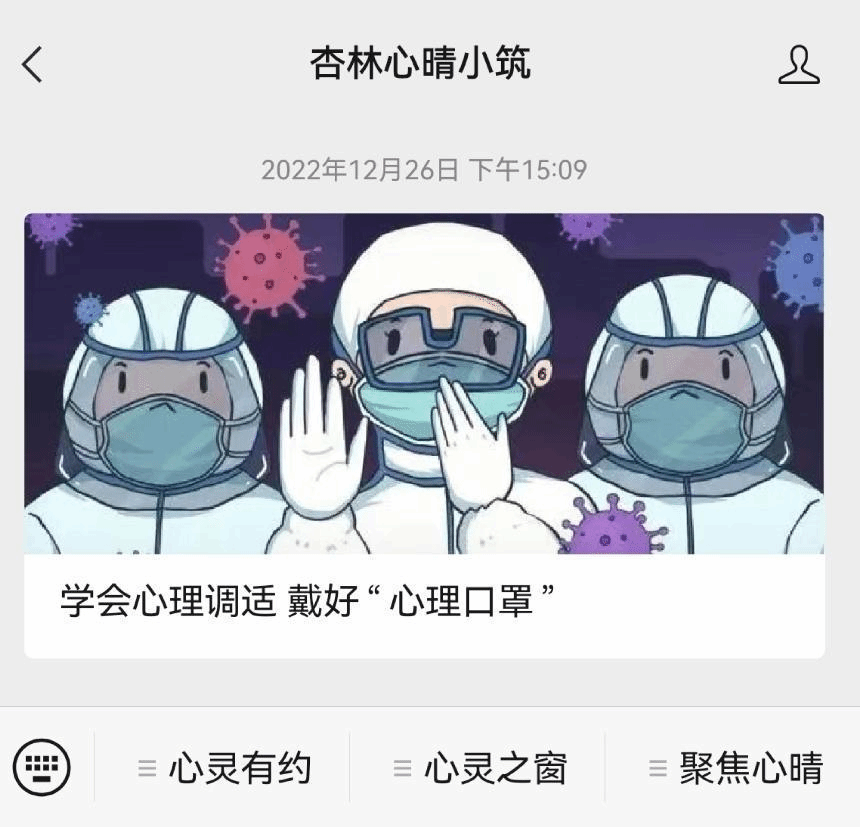Expand the 聚焦心晴 menu
860x827 pixels.
[x=735, y=768]
